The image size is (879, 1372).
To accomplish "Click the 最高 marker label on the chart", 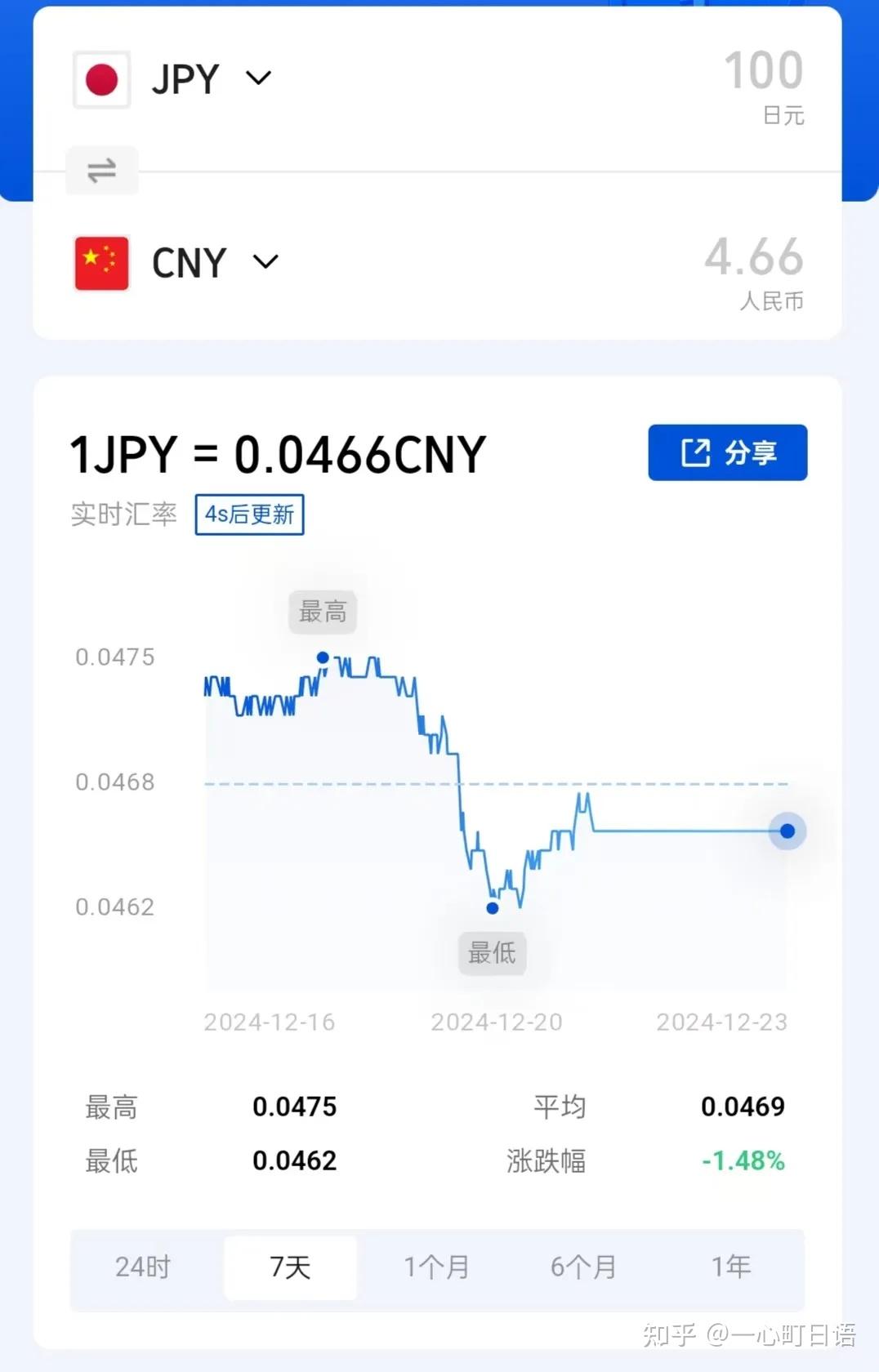I will pos(323,612).
